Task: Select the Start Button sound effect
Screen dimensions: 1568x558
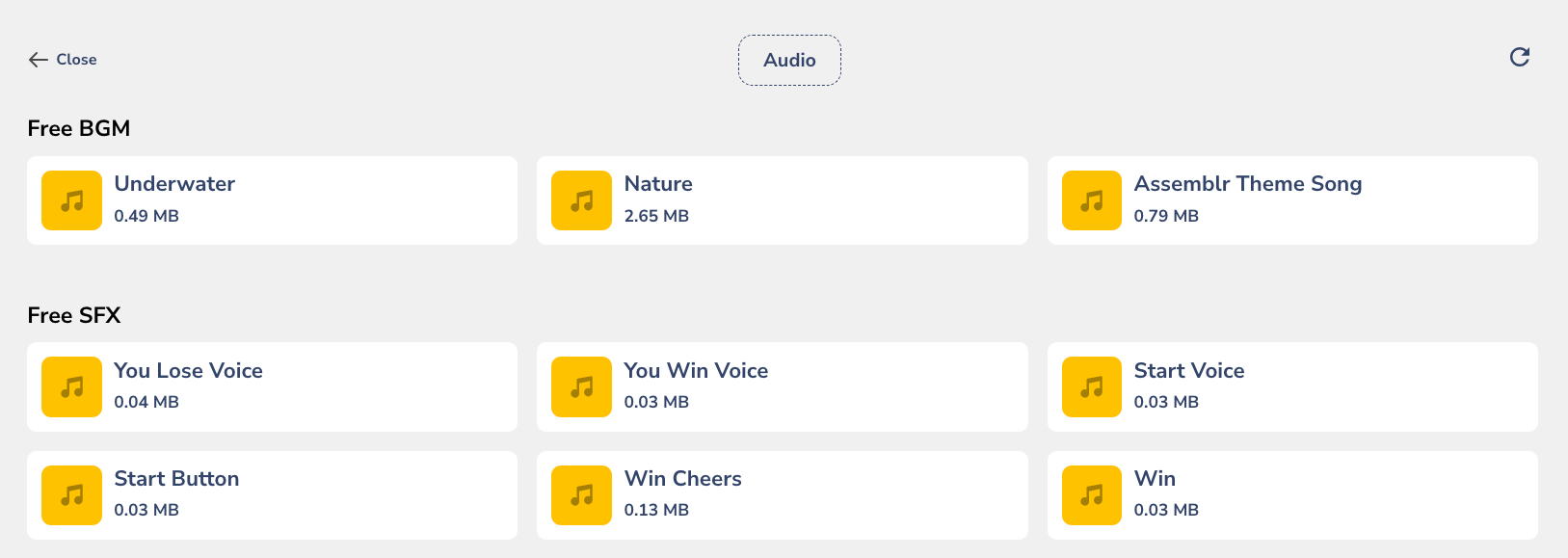Action: [272, 494]
